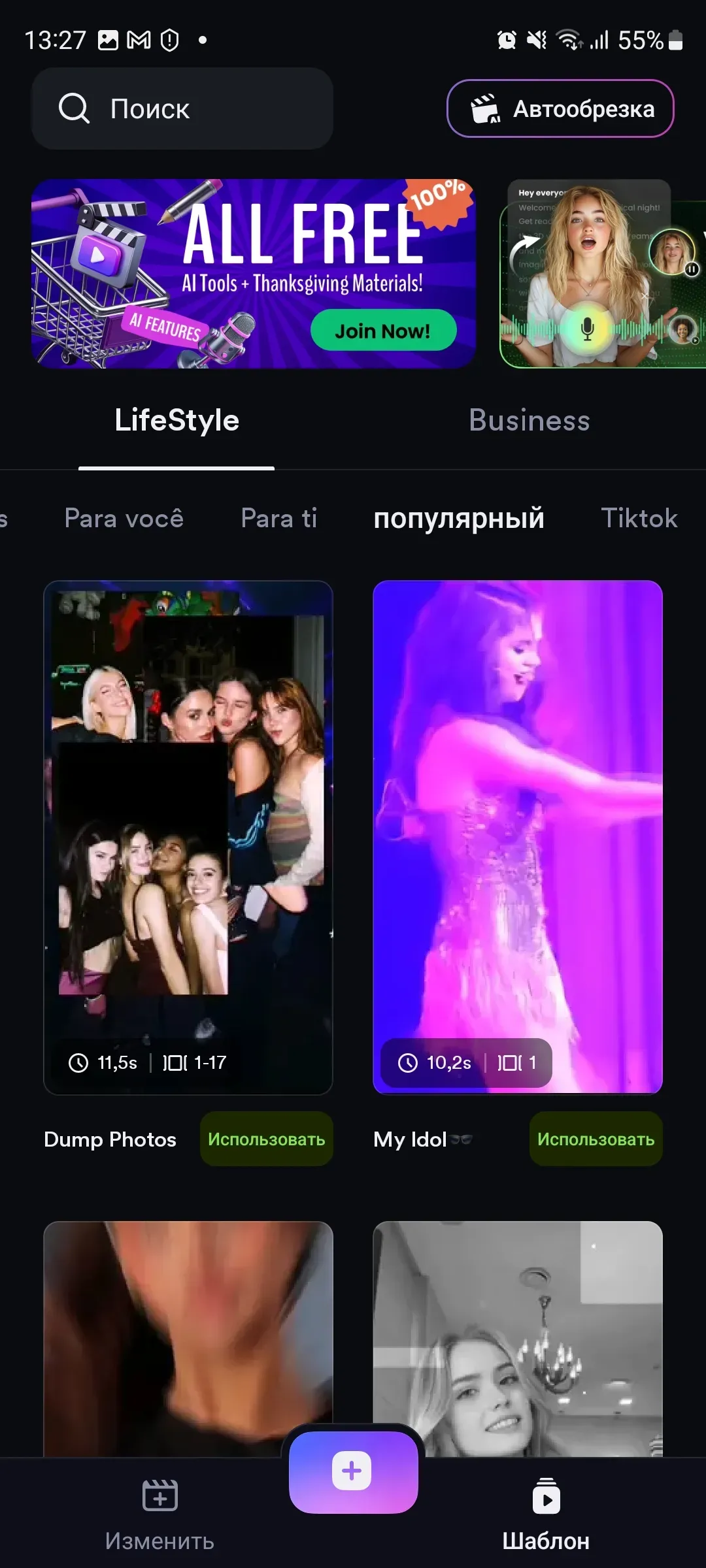Open the Поиск search field
The width and height of the screenshot is (706, 1568).
tap(182, 108)
